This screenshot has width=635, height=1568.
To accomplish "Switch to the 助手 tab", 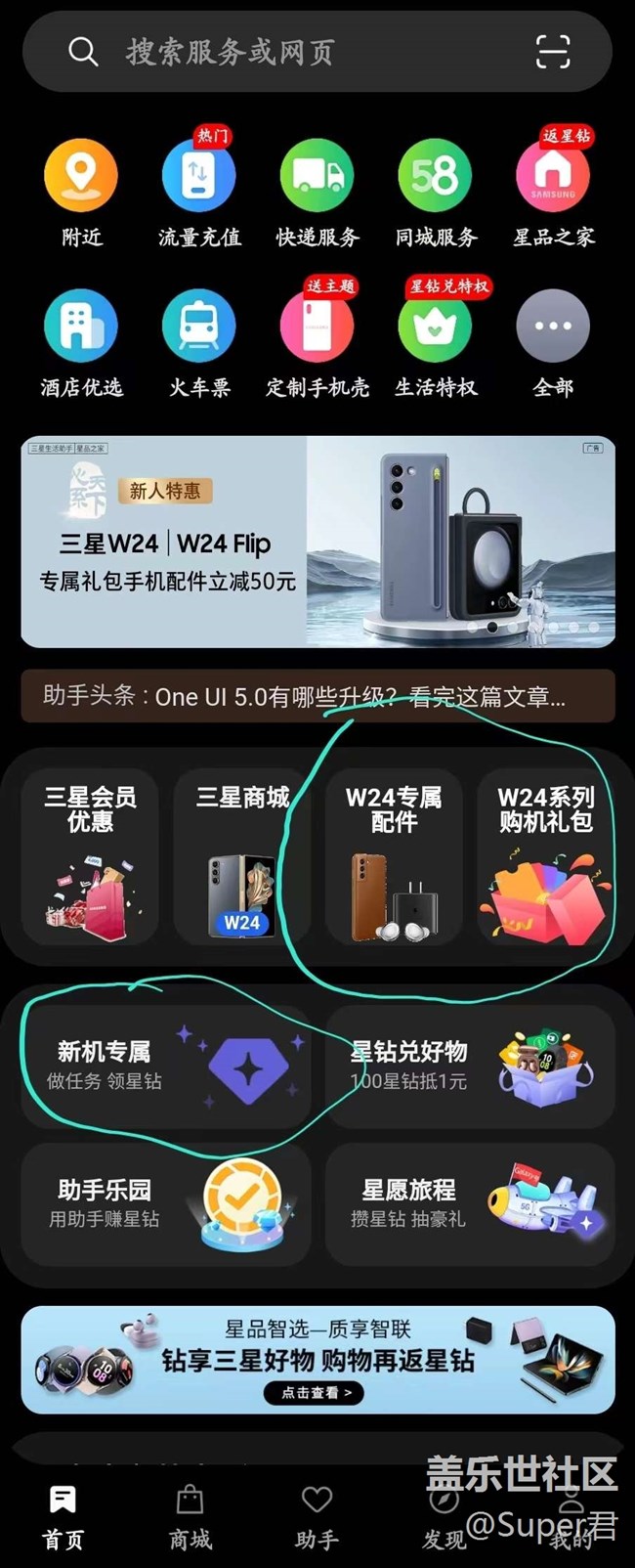I will 317,1518.
